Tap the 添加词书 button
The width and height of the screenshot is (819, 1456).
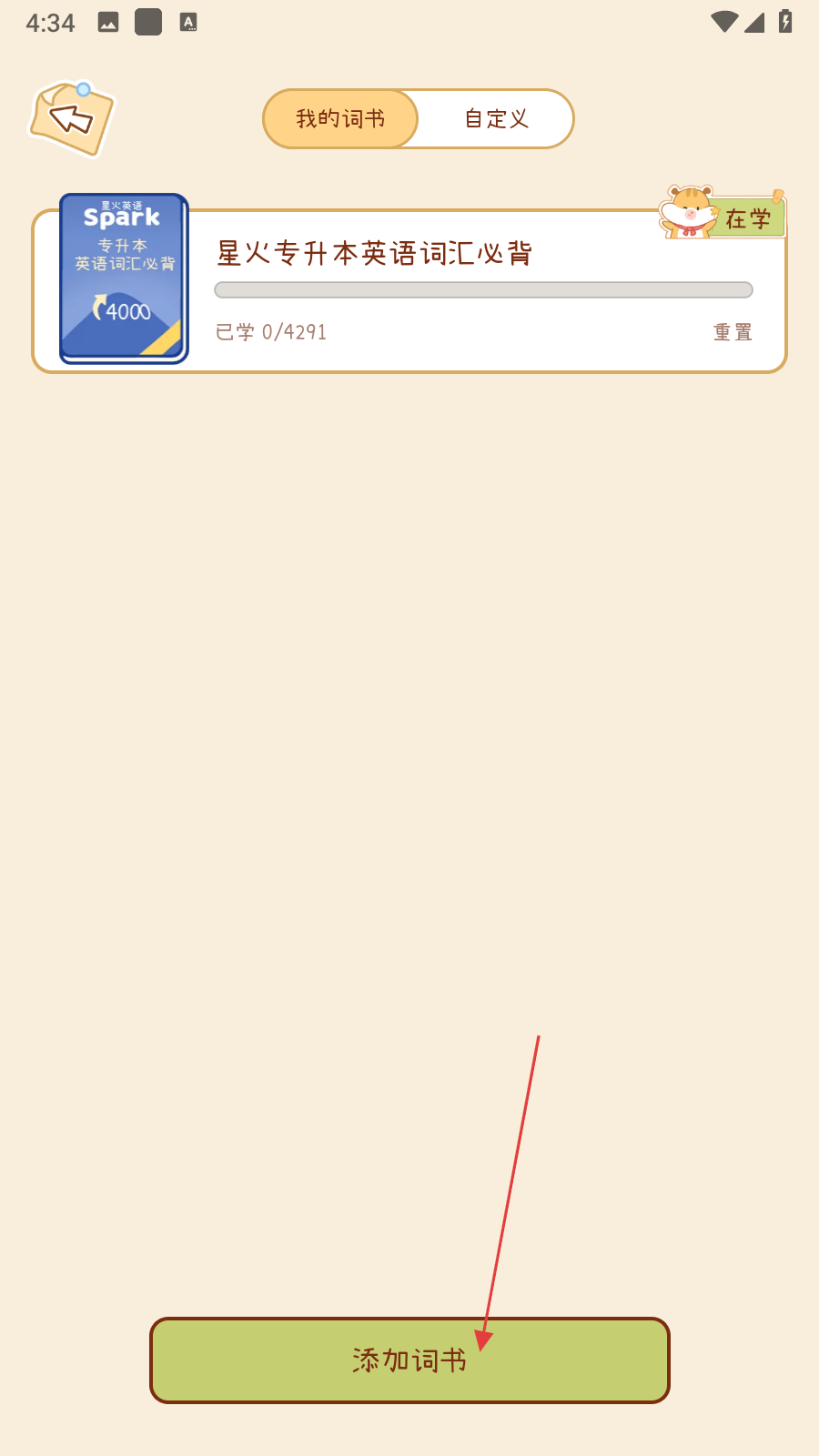point(409,1360)
